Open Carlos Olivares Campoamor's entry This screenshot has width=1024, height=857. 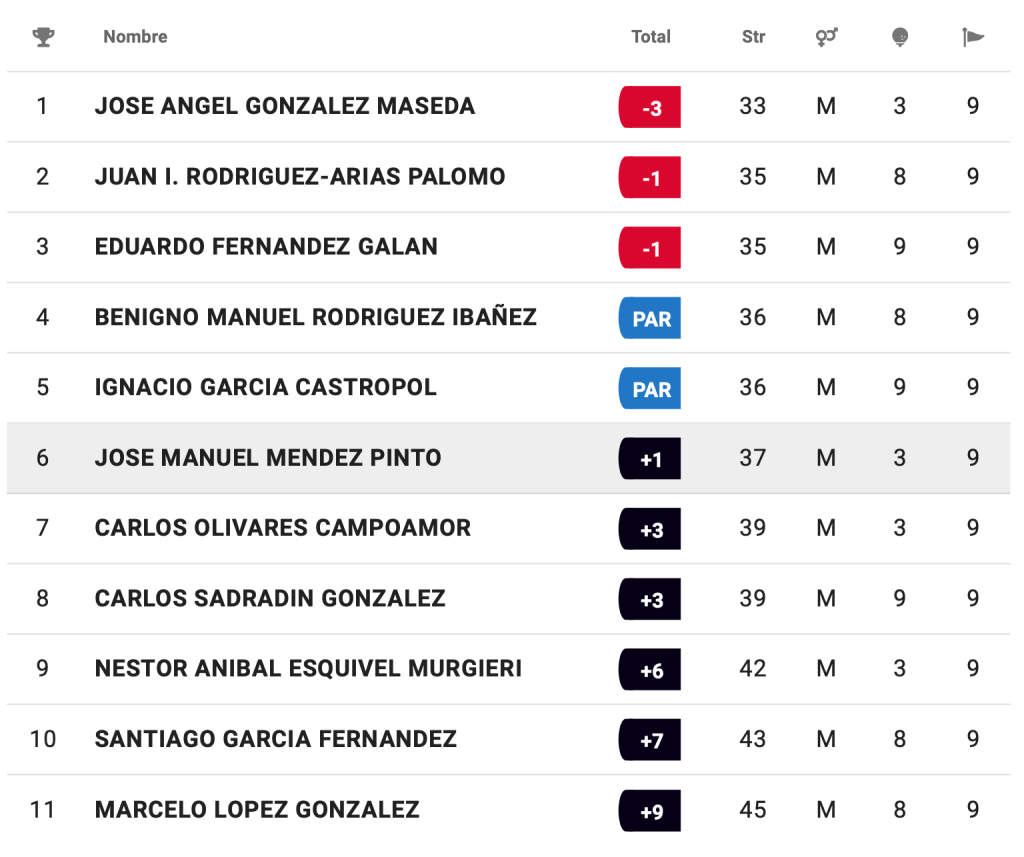[283, 528]
